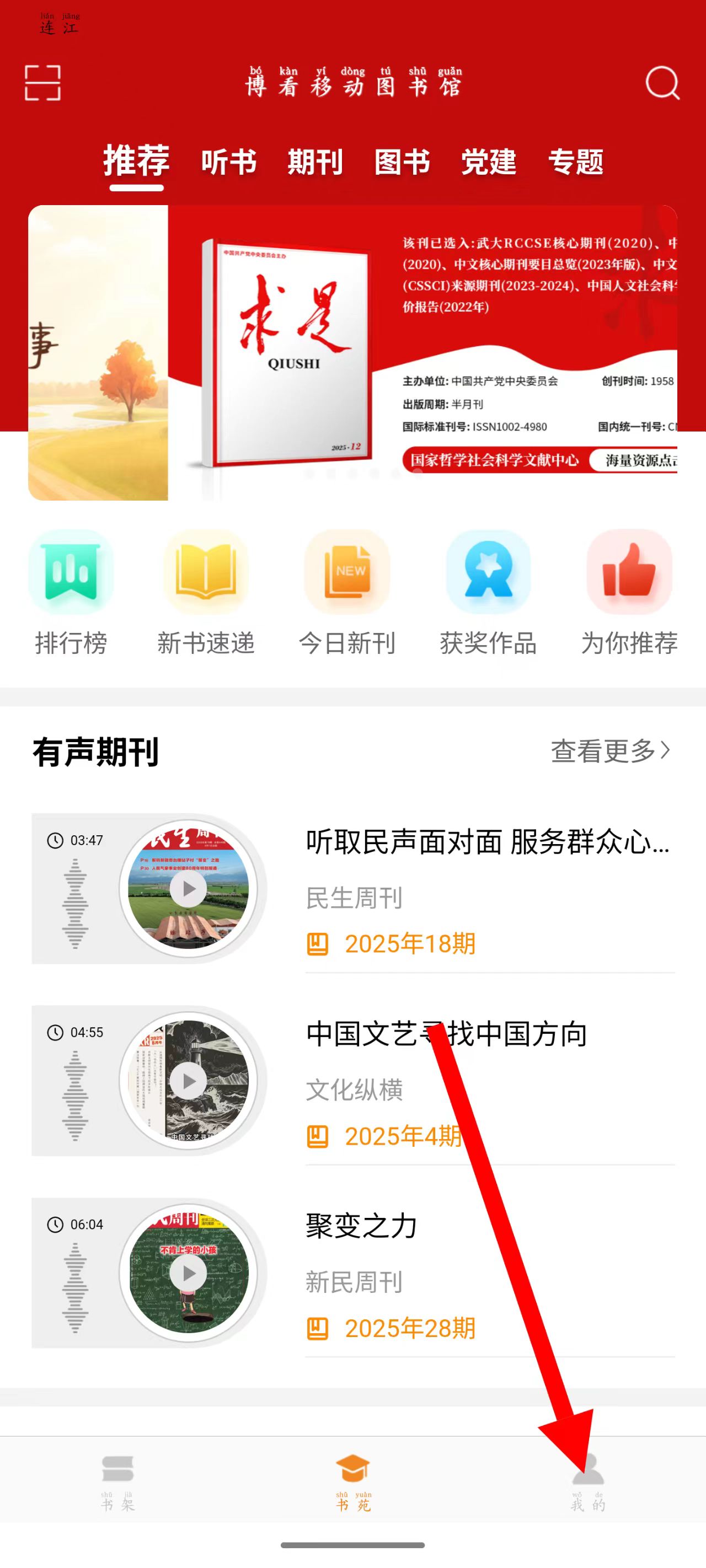Open the 求是 journal banner
706x1568 pixels.
click(421, 353)
